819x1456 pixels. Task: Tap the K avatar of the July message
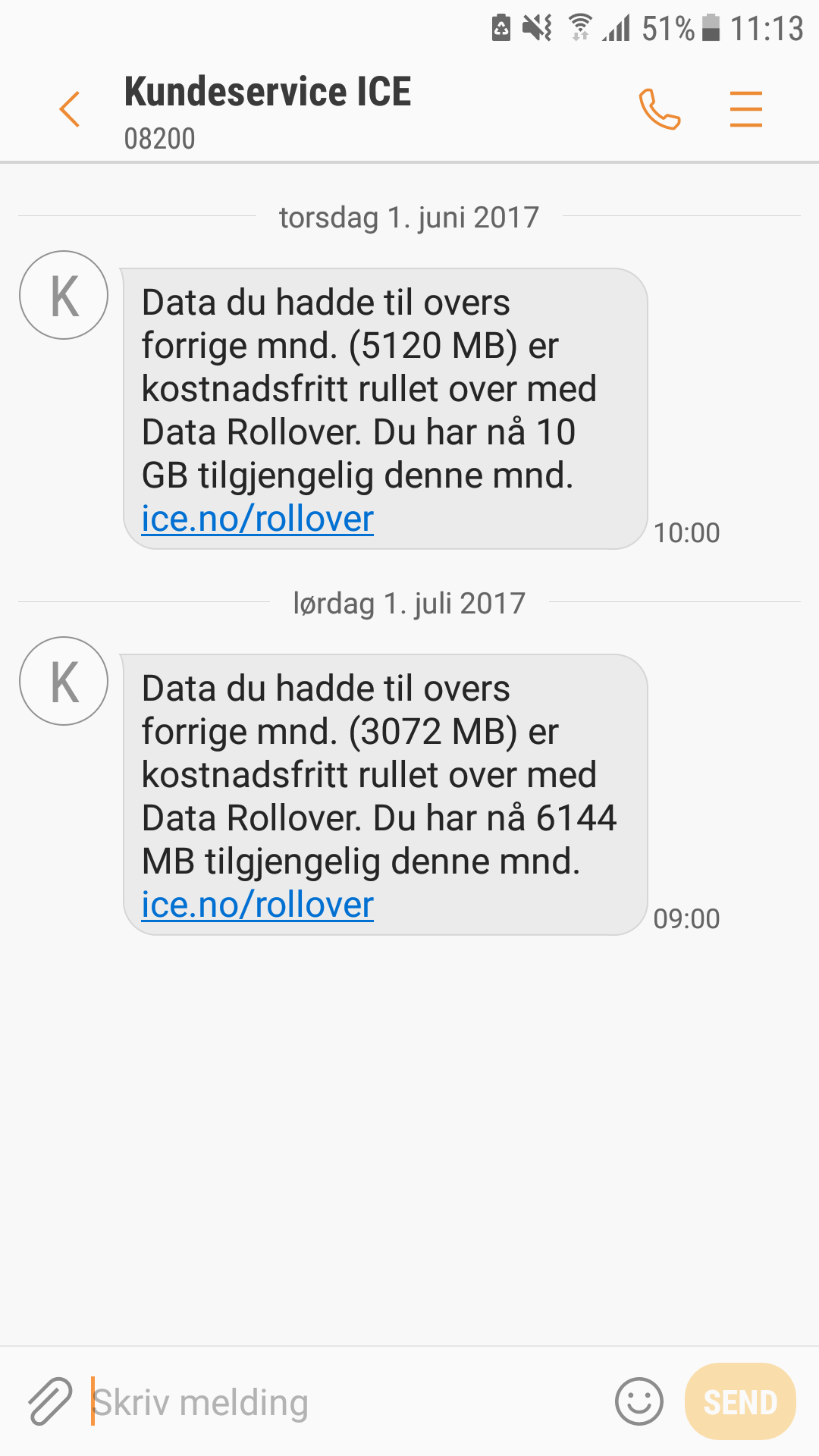tap(64, 681)
